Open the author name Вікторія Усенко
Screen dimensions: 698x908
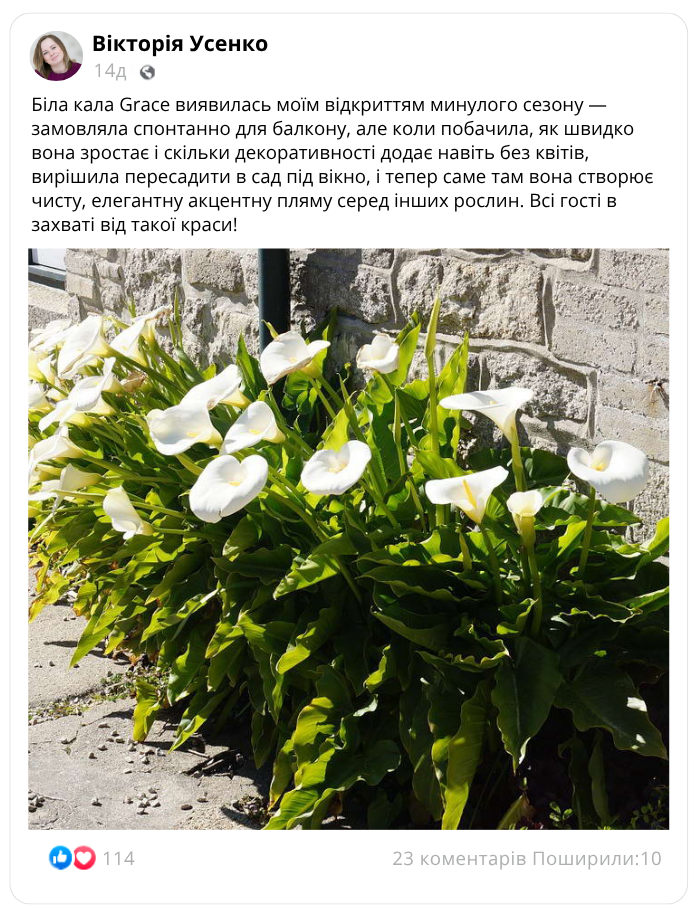click(180, 44)
